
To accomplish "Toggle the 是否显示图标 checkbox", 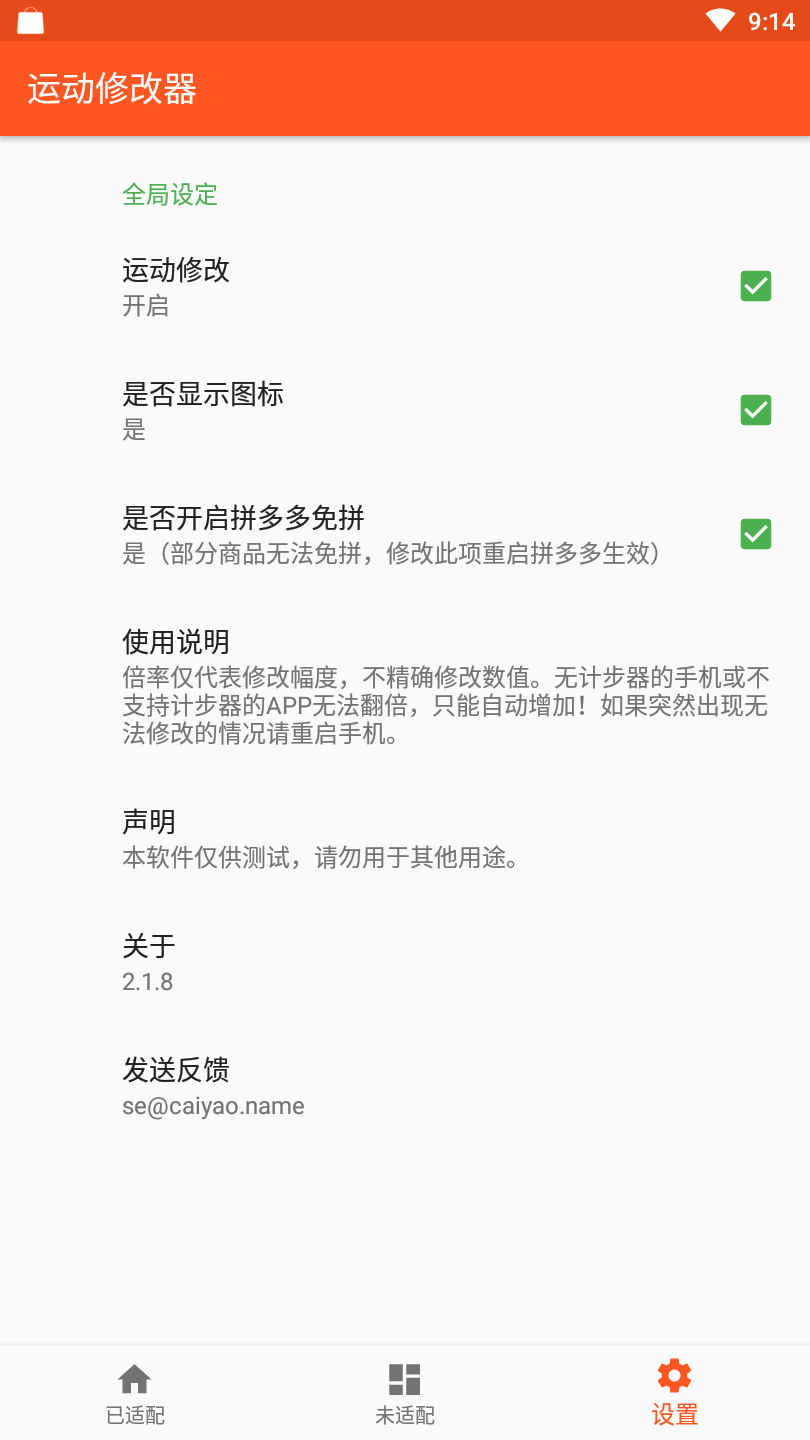I will coord(755,410).
